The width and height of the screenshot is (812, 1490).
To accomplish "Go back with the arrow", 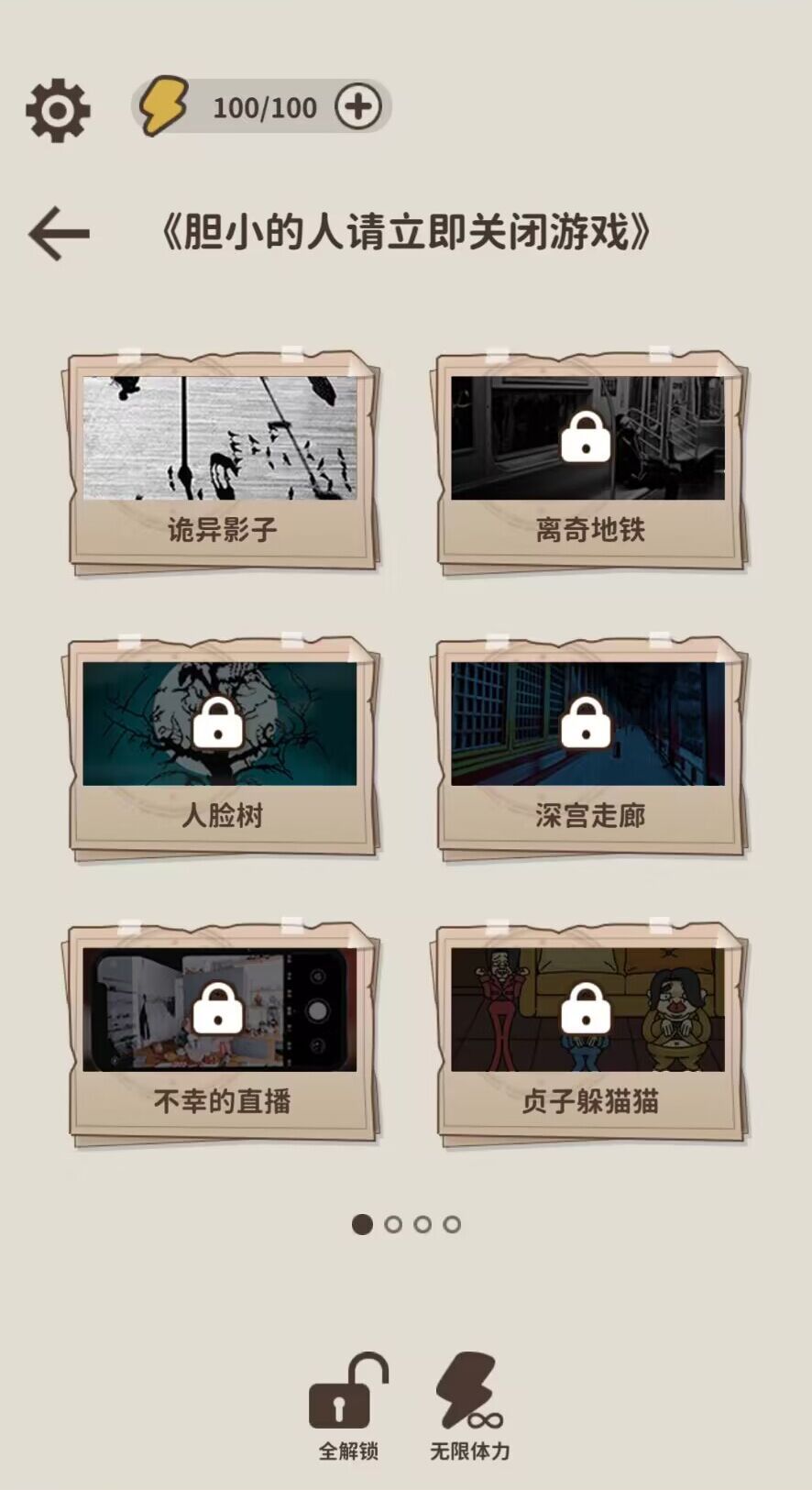I will 59,233.
